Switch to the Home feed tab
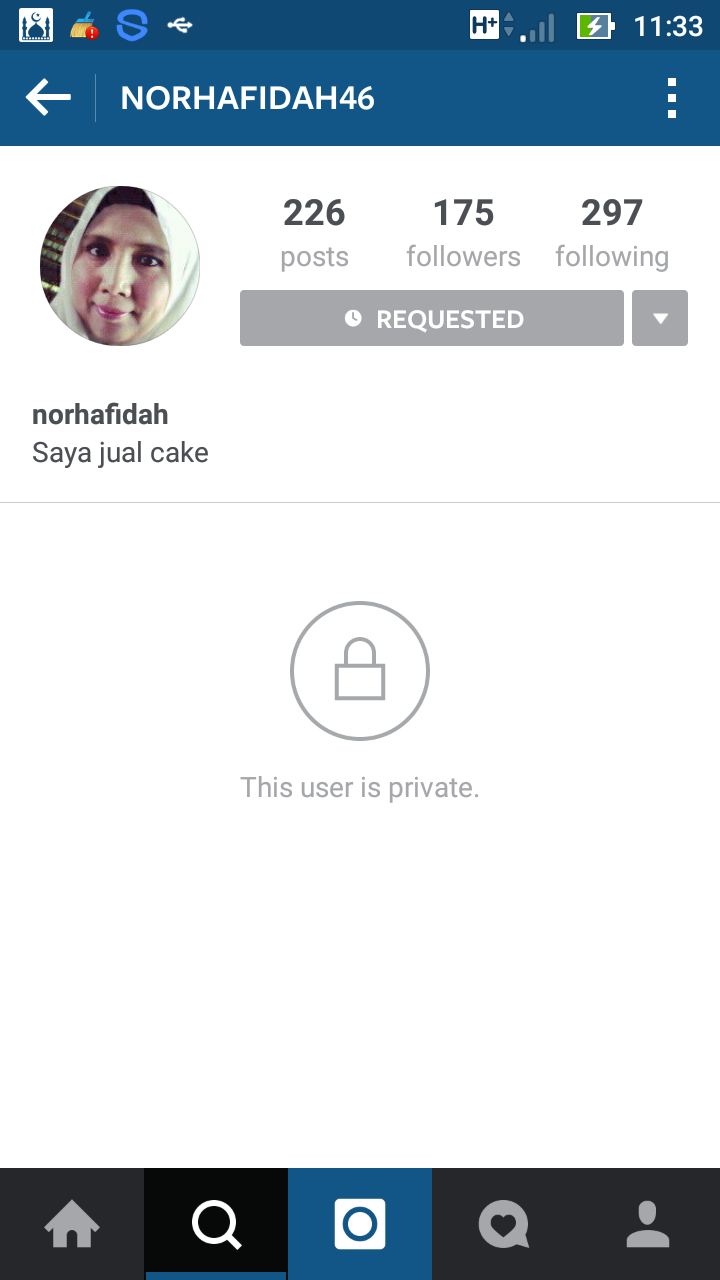The height and width of the screenshot is (1280, 720). point(72,1224)
